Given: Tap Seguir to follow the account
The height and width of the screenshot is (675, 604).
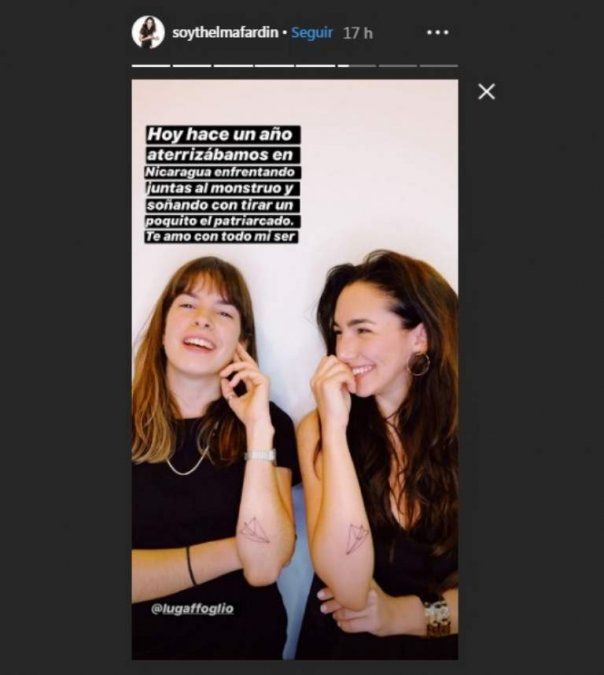Looking at the screenshot, I should coord(312,33).
